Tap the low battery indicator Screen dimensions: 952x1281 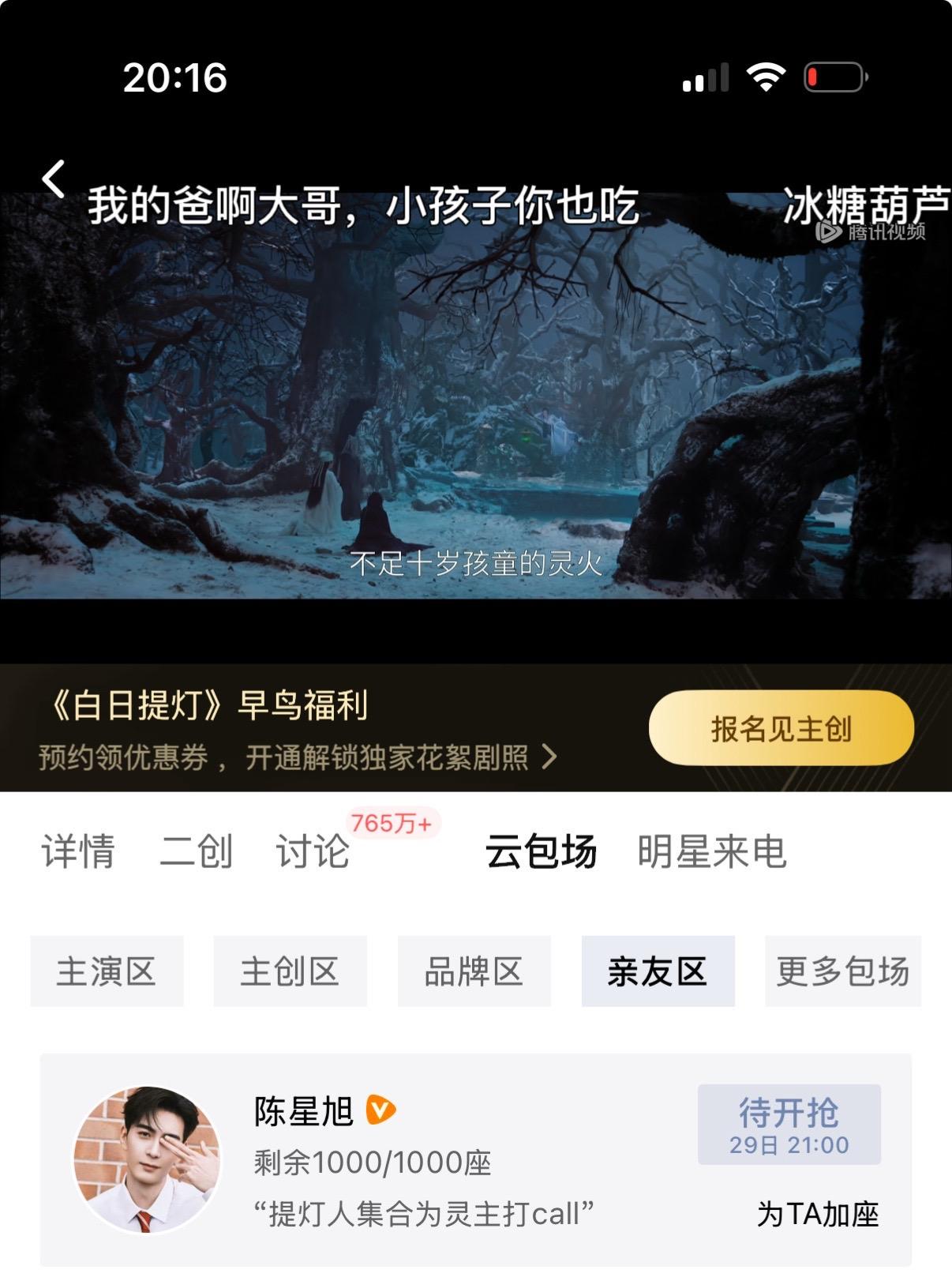tap(833, 77)
